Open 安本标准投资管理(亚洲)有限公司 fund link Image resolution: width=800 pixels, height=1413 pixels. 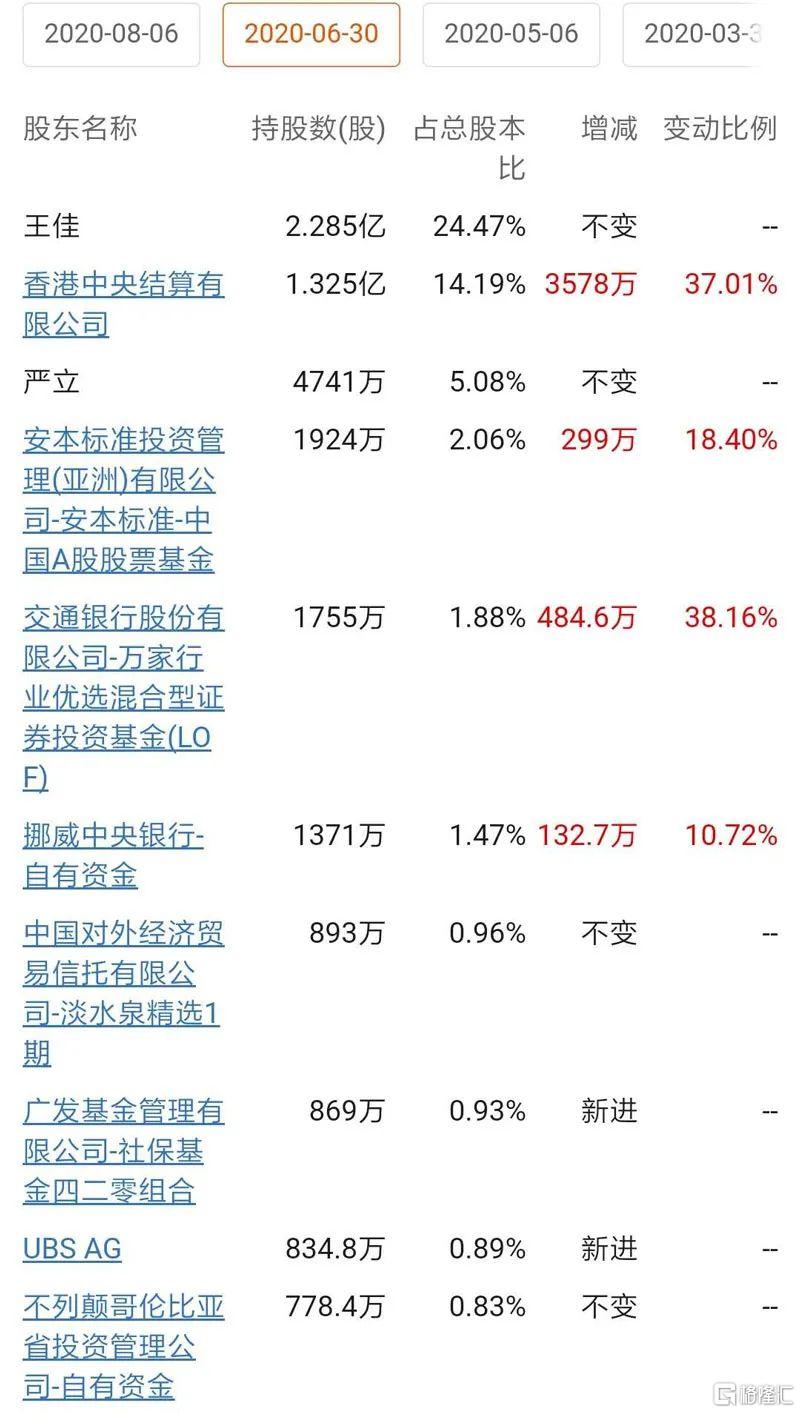124,500
